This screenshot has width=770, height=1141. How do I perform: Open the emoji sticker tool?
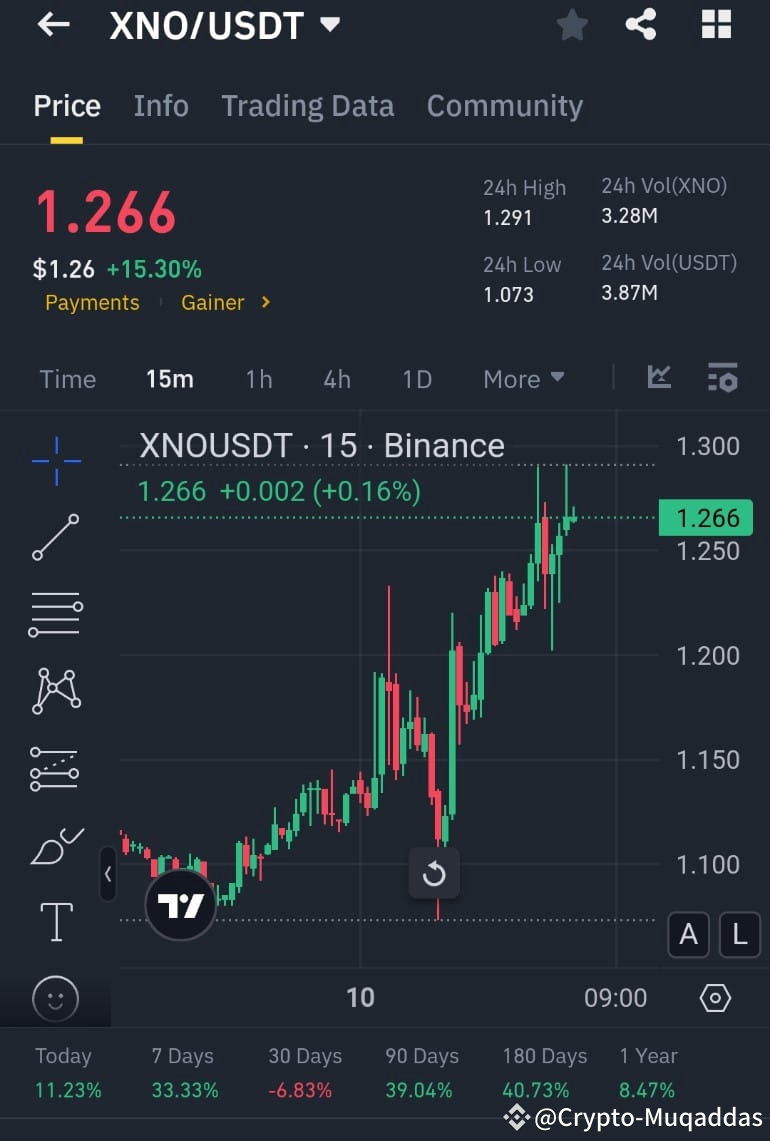55,998
